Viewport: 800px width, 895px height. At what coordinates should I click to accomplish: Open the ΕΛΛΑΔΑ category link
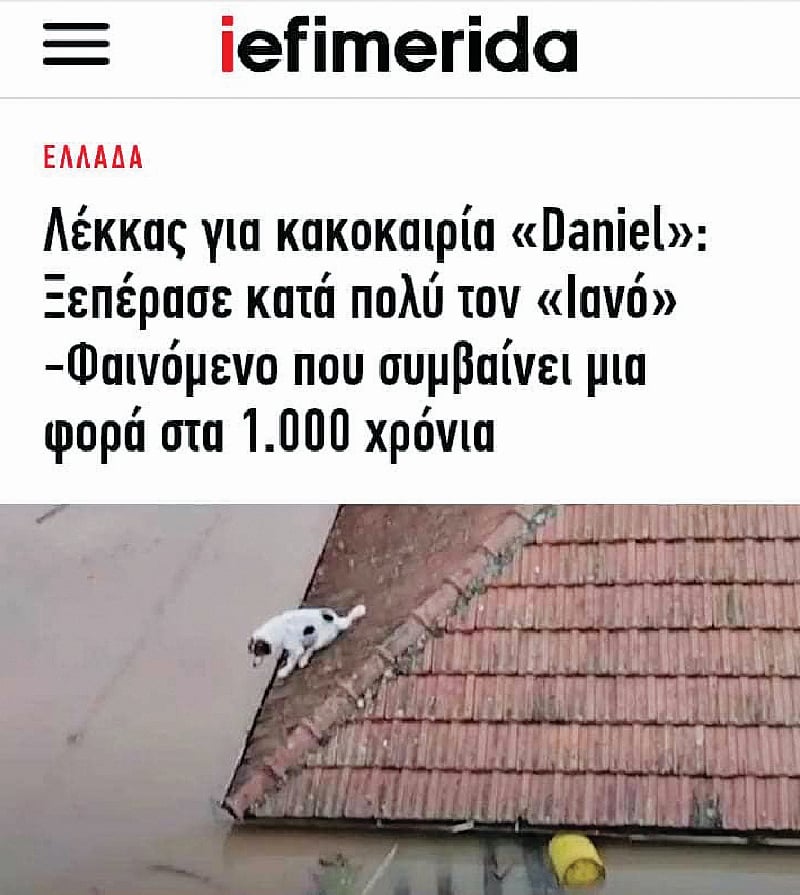click(93, 157)
